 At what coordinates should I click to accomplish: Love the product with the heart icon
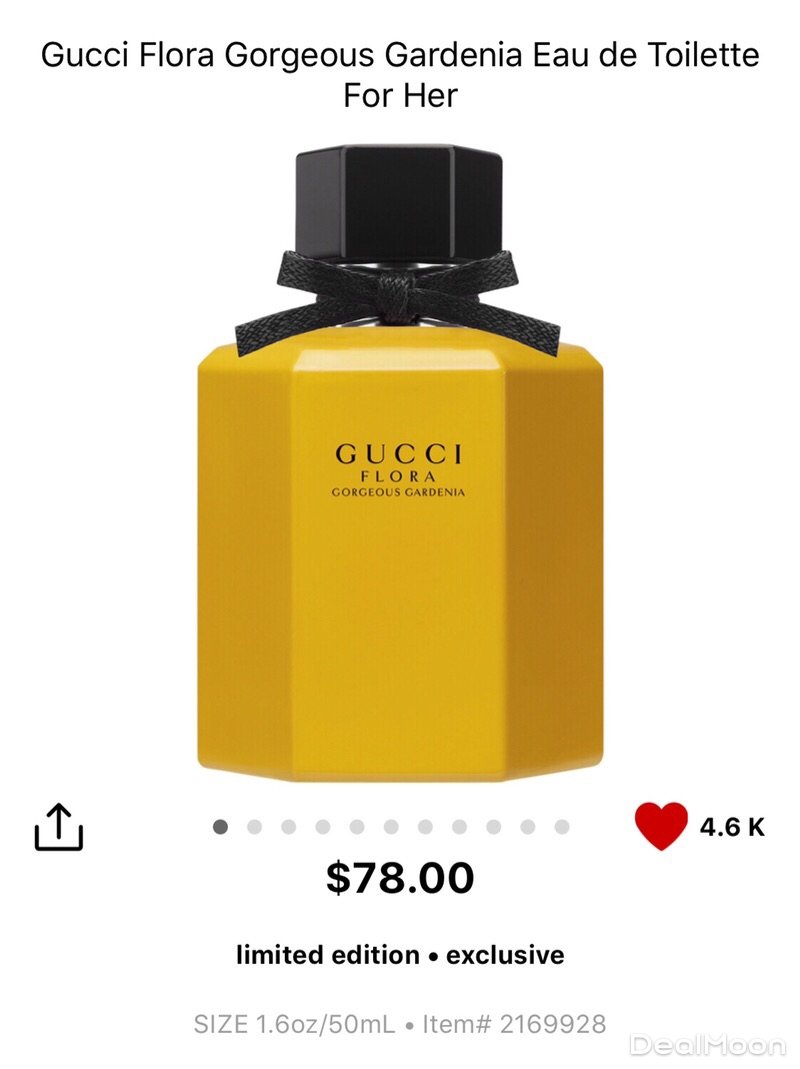(661, 826)
